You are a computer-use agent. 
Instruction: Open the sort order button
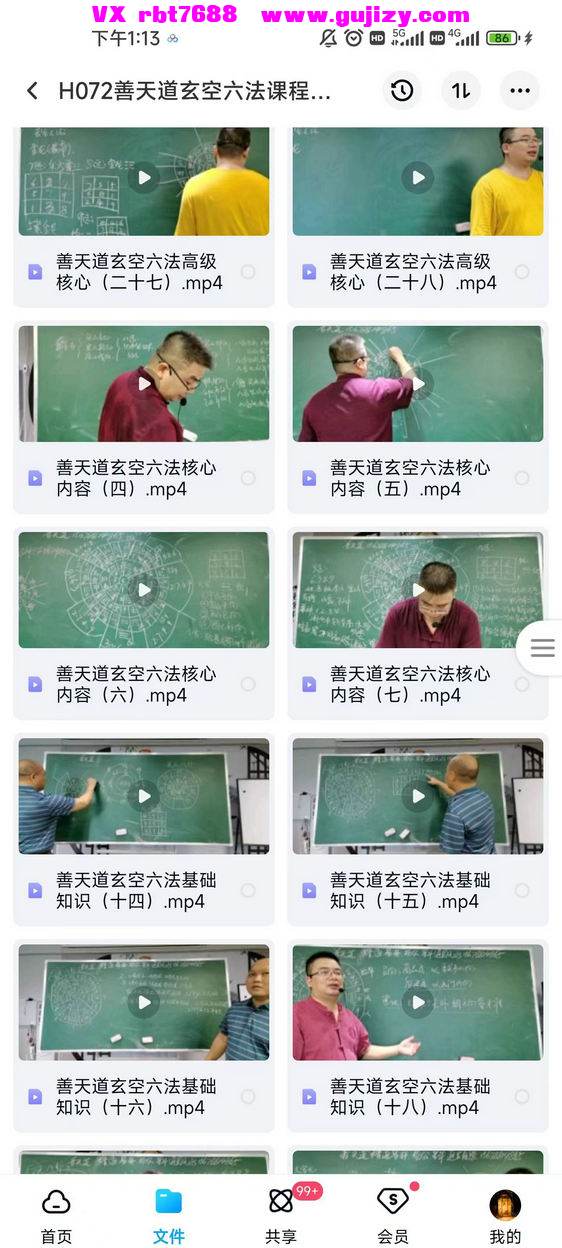pyautogui.click(x=461, y=91)
